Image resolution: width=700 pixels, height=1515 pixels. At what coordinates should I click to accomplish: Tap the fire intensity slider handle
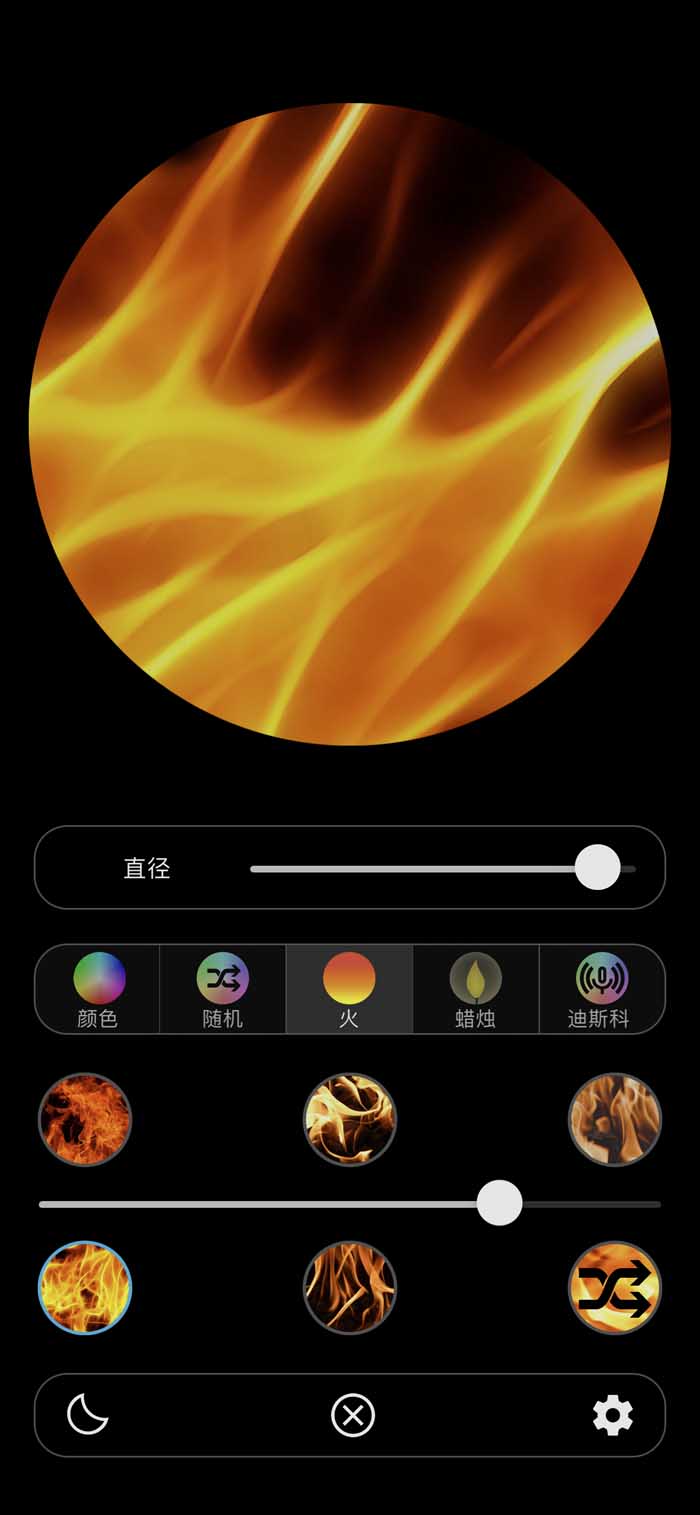pos(499,1202)
